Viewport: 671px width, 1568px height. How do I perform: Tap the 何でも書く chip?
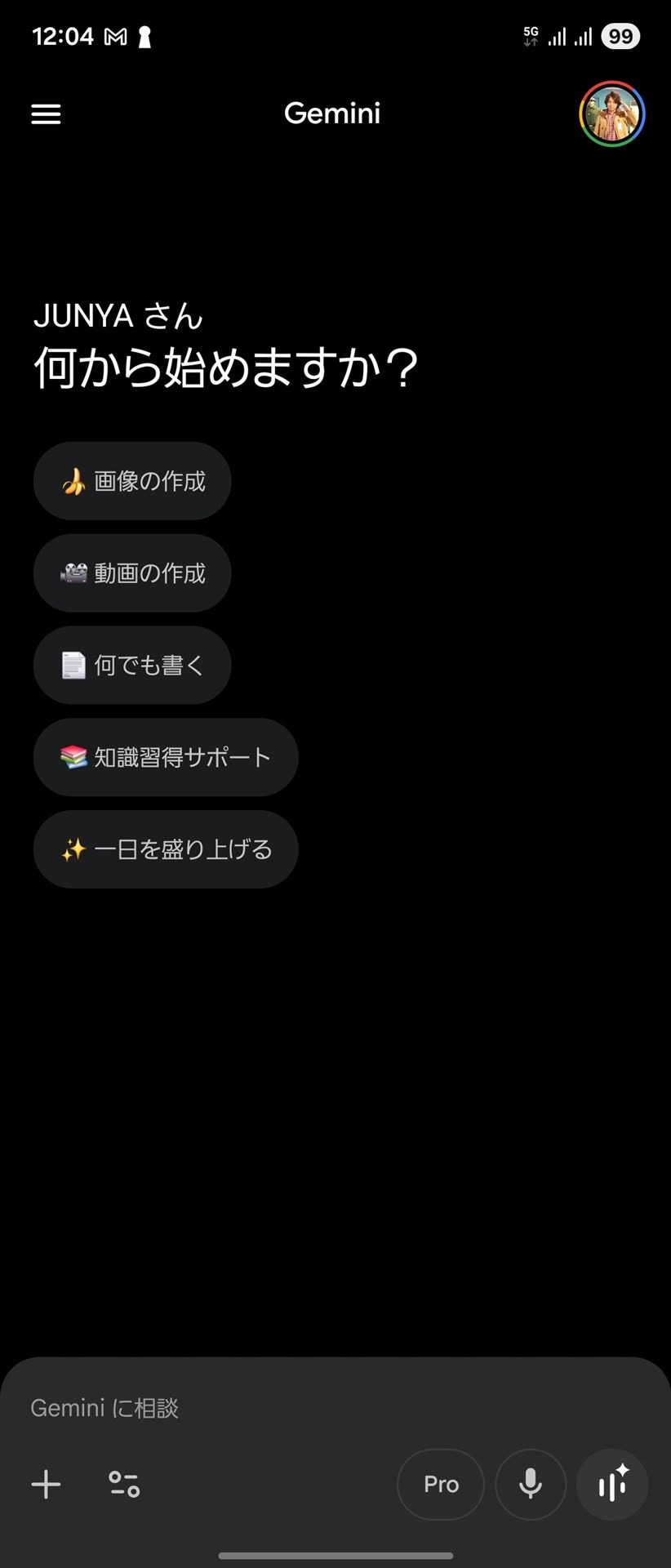point(132,665)
